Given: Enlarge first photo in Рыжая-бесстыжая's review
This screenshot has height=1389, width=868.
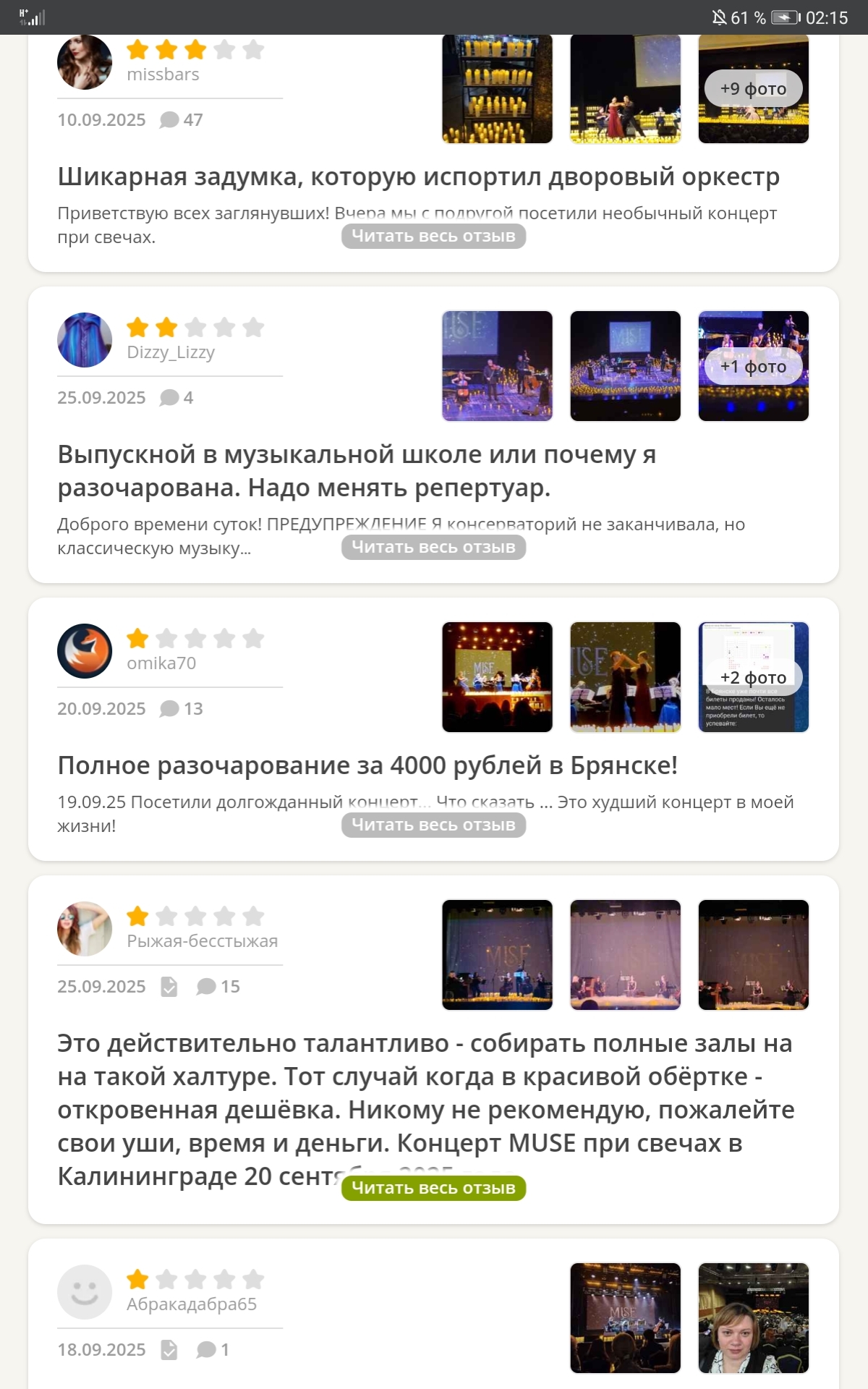Looking at the screenshot, I should (497, 955).
